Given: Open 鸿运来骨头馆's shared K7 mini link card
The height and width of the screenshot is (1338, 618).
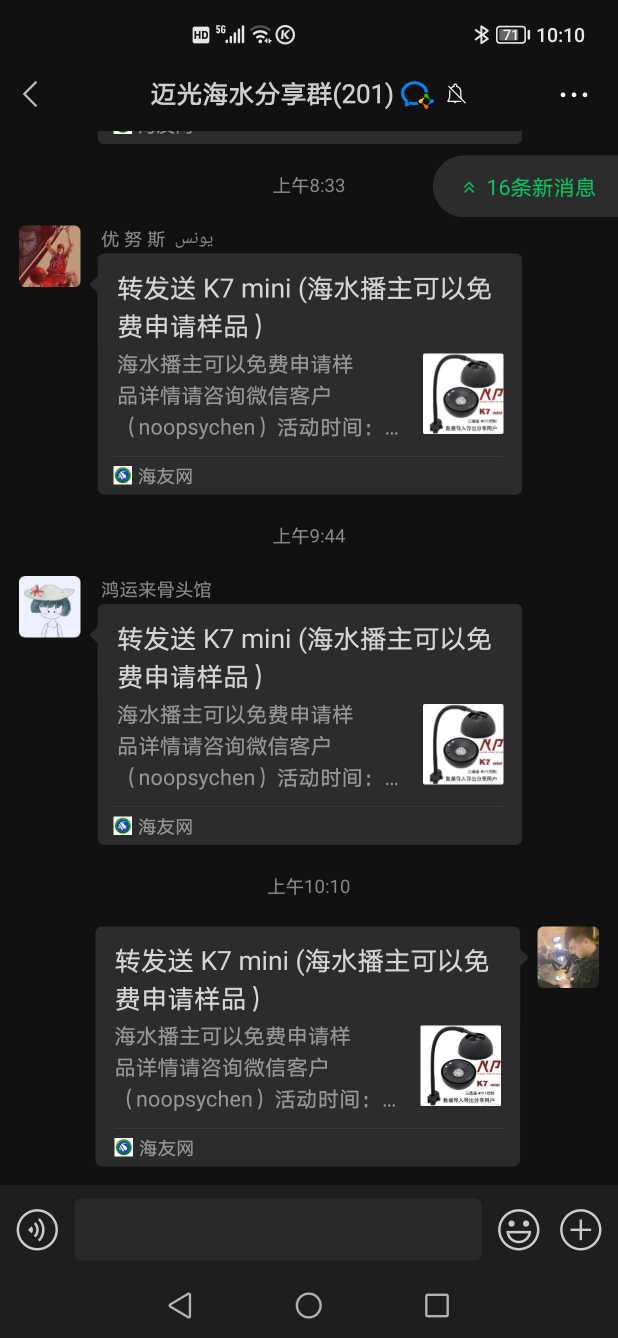Looking at the screenshot, I should coord(309,723).
